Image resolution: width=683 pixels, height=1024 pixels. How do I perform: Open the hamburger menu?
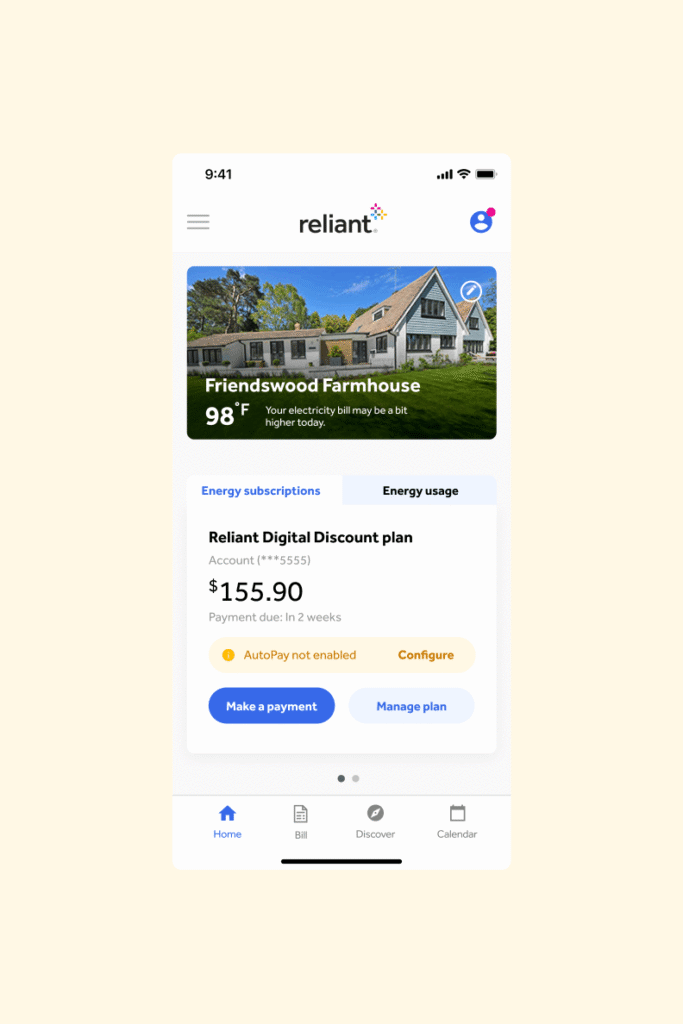(198, 222)
